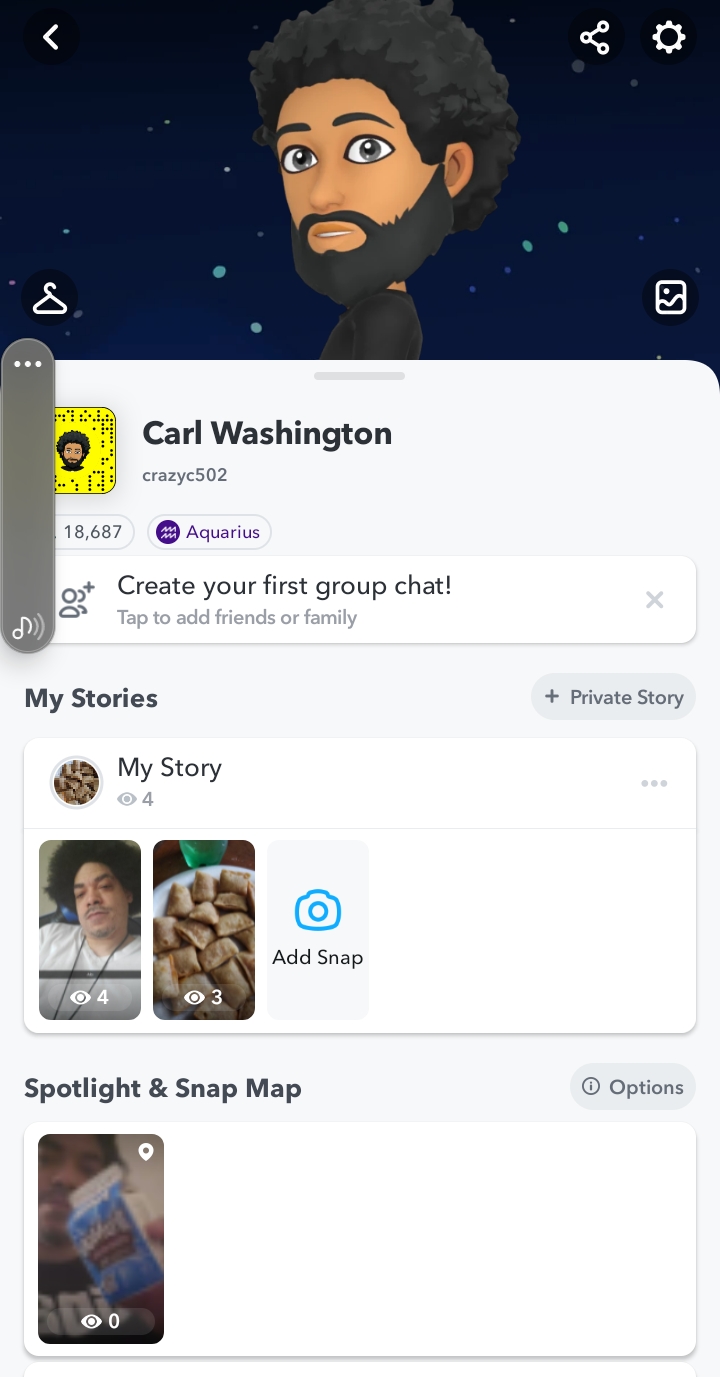View the food snap with 3 views
The image size is (720, 1377).
204,929
